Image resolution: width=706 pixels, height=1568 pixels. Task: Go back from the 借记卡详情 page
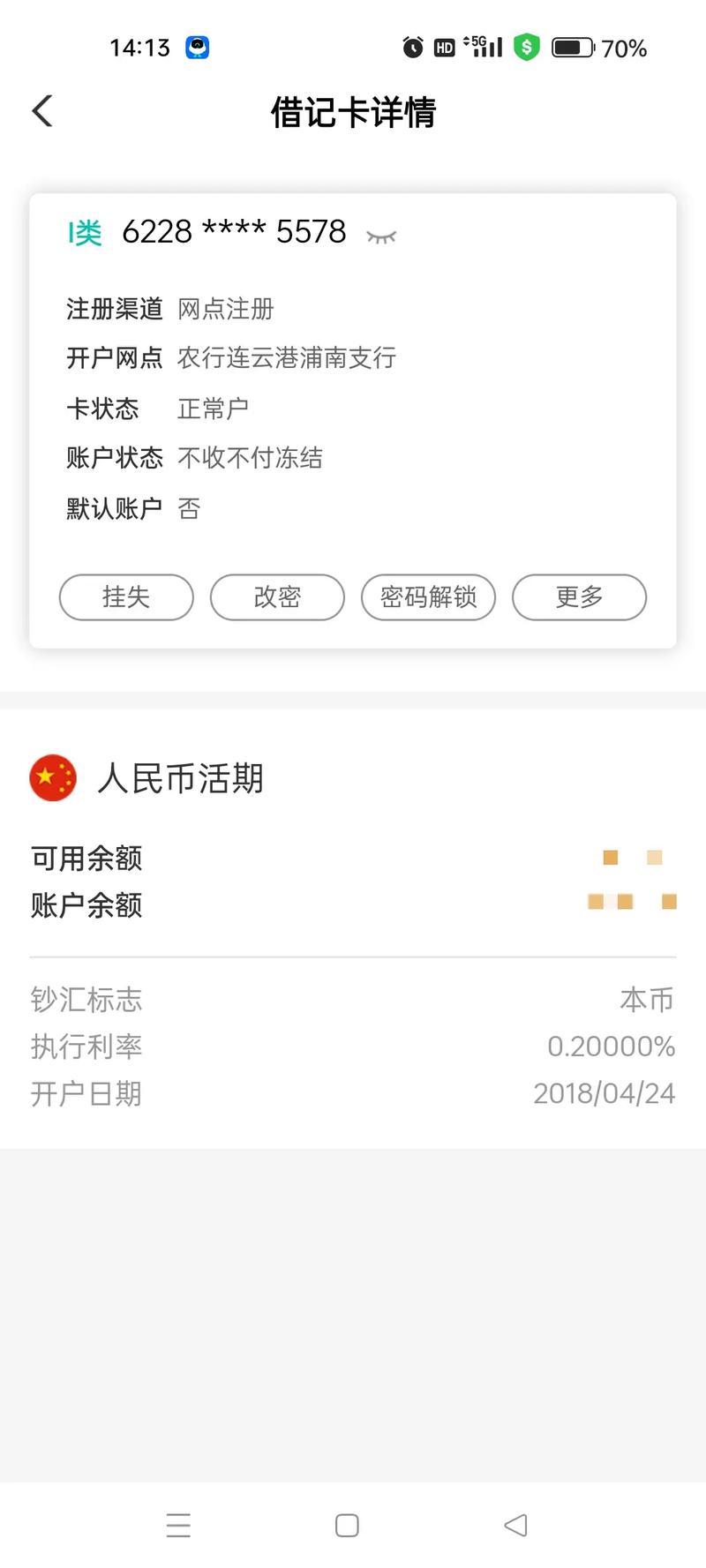pos(42,111)
